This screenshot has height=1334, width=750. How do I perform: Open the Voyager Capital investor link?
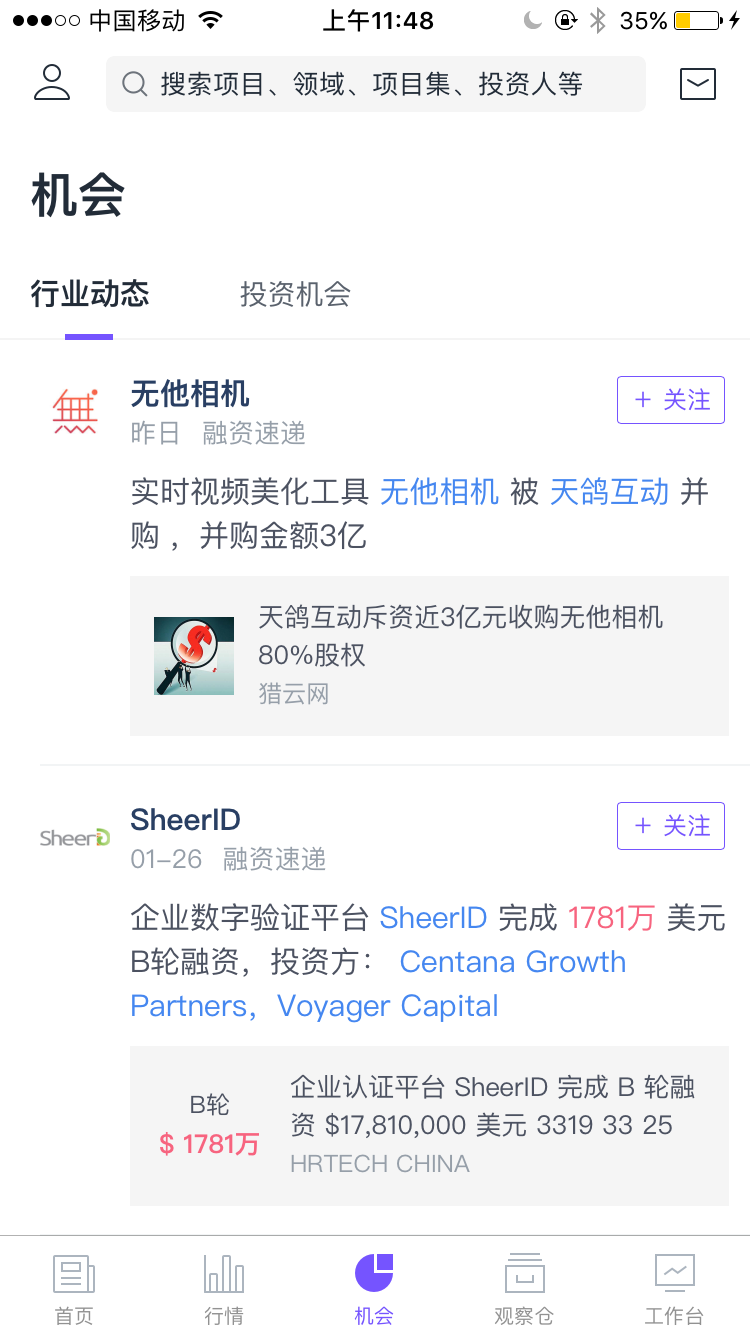click(x=387, y=1006)
